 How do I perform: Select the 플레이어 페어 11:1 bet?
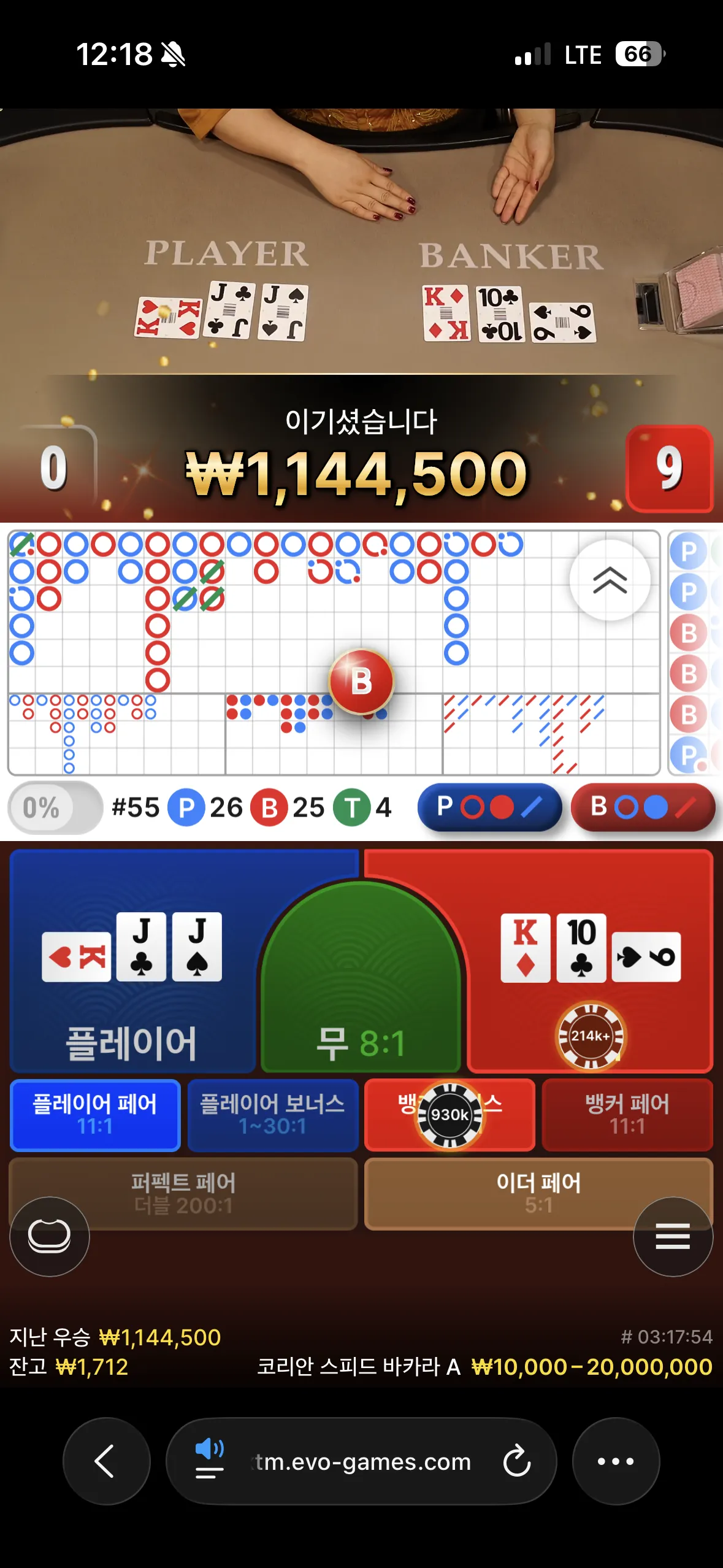95,1115
